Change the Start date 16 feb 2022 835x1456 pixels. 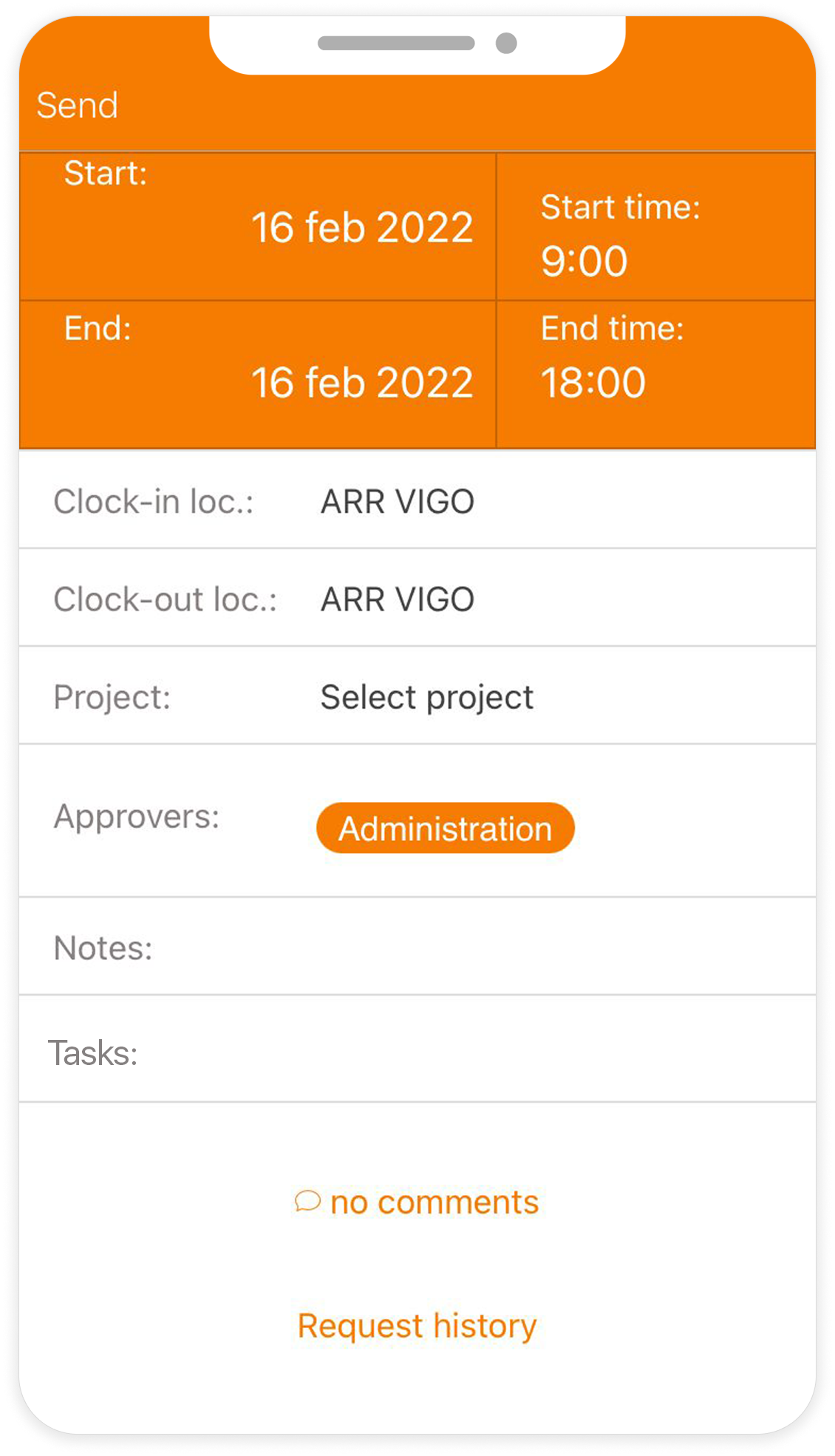tap(361, 227)
